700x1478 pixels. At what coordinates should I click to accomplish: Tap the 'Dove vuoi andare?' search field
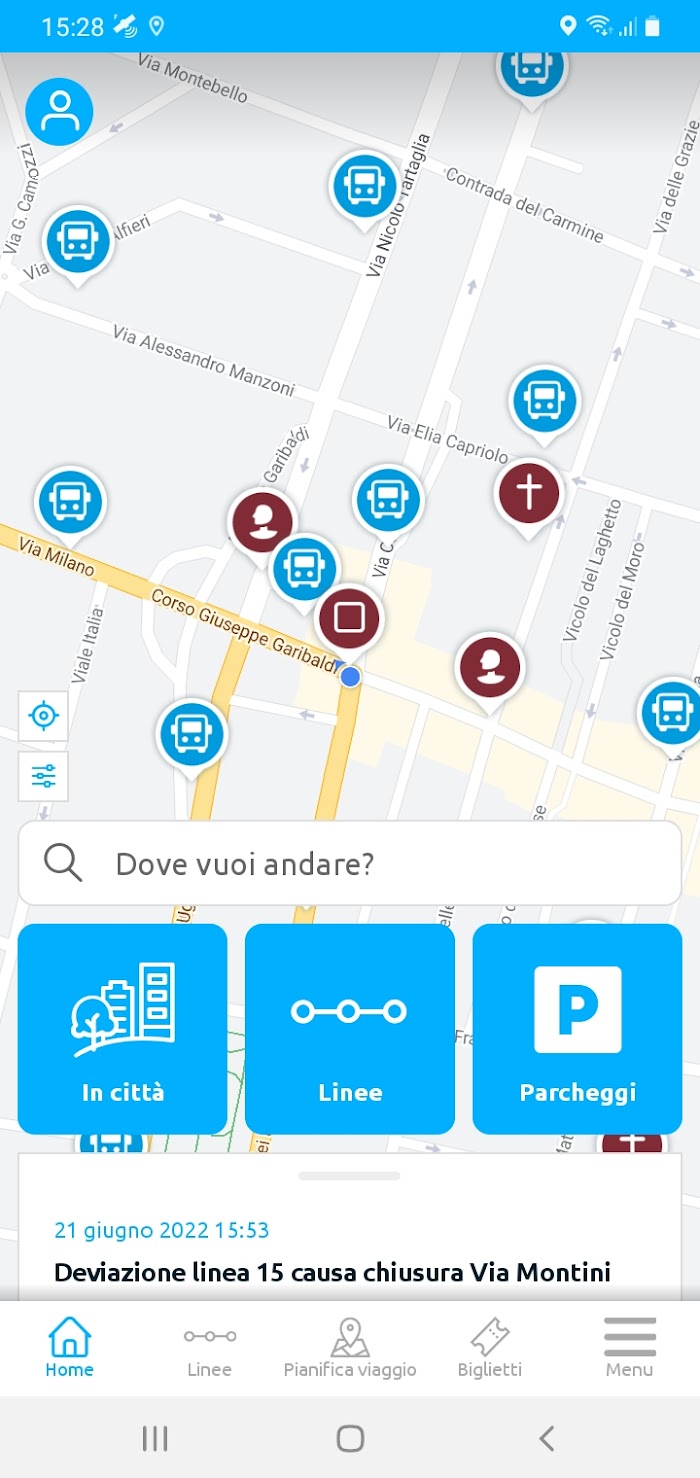pos(350,864)
